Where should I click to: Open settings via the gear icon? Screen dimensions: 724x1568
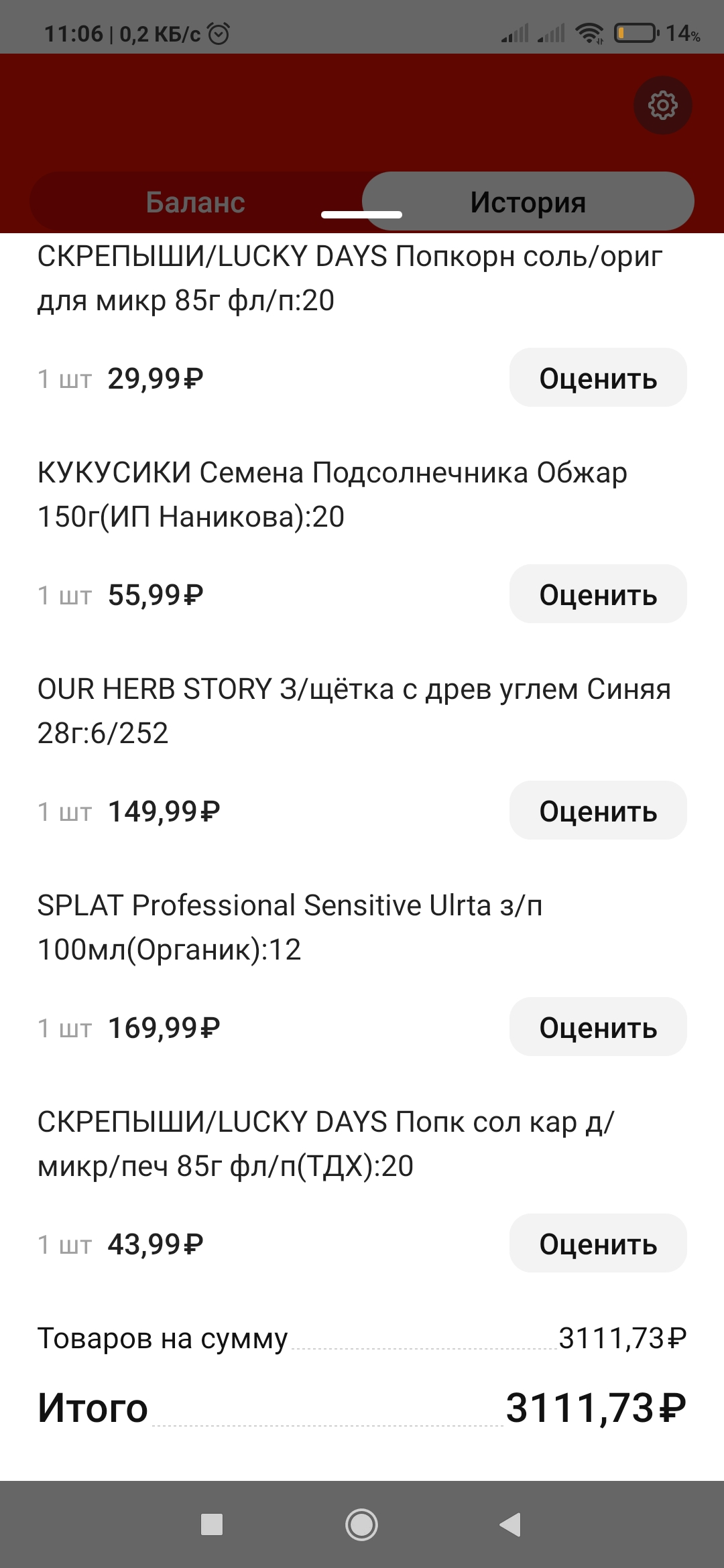663,105
